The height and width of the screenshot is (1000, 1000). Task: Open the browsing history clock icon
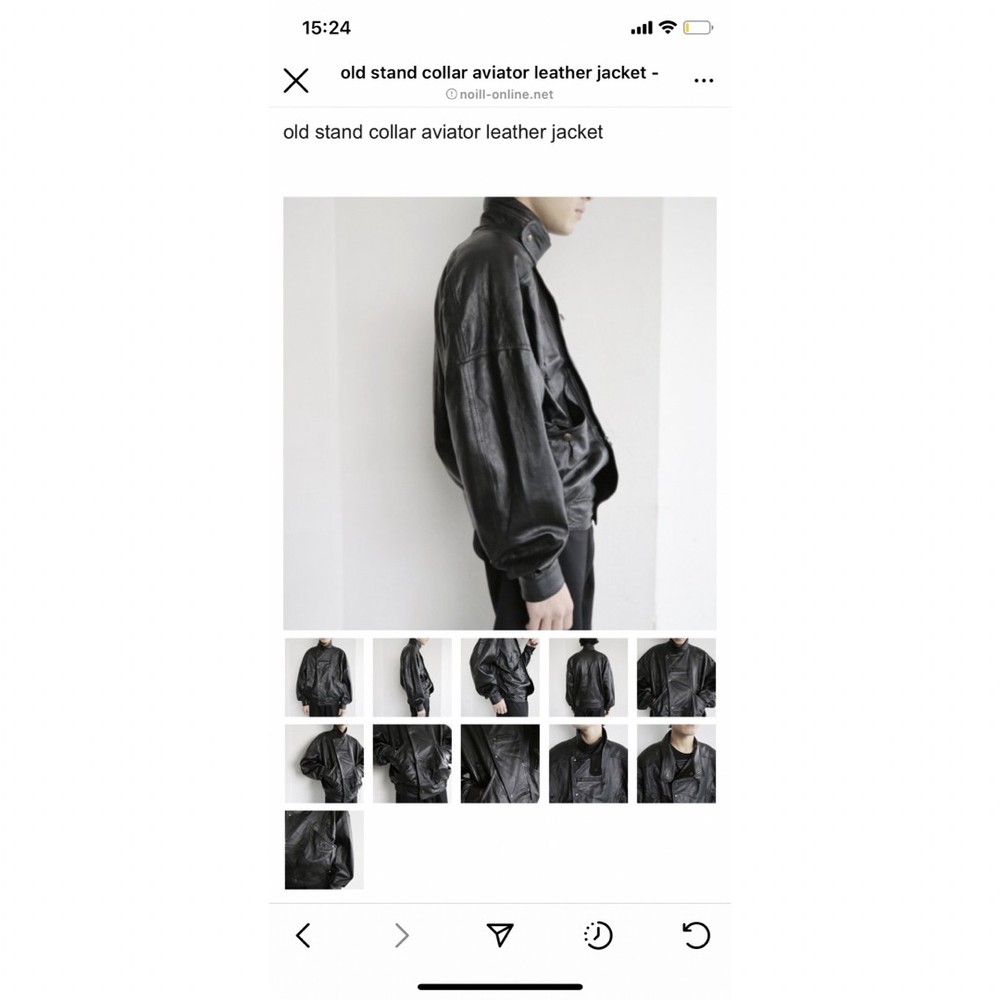(598, 935)
